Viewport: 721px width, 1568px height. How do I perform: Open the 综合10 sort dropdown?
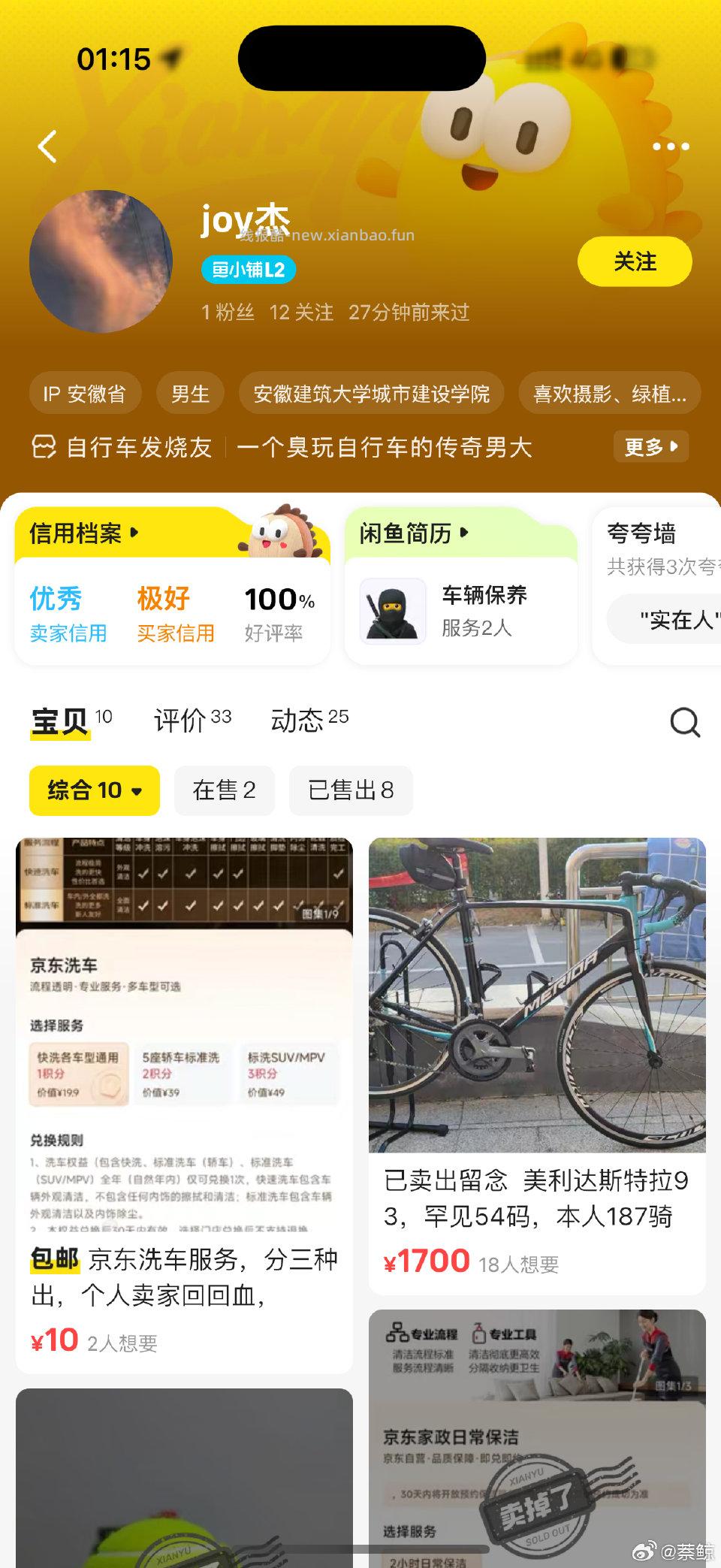93,790
